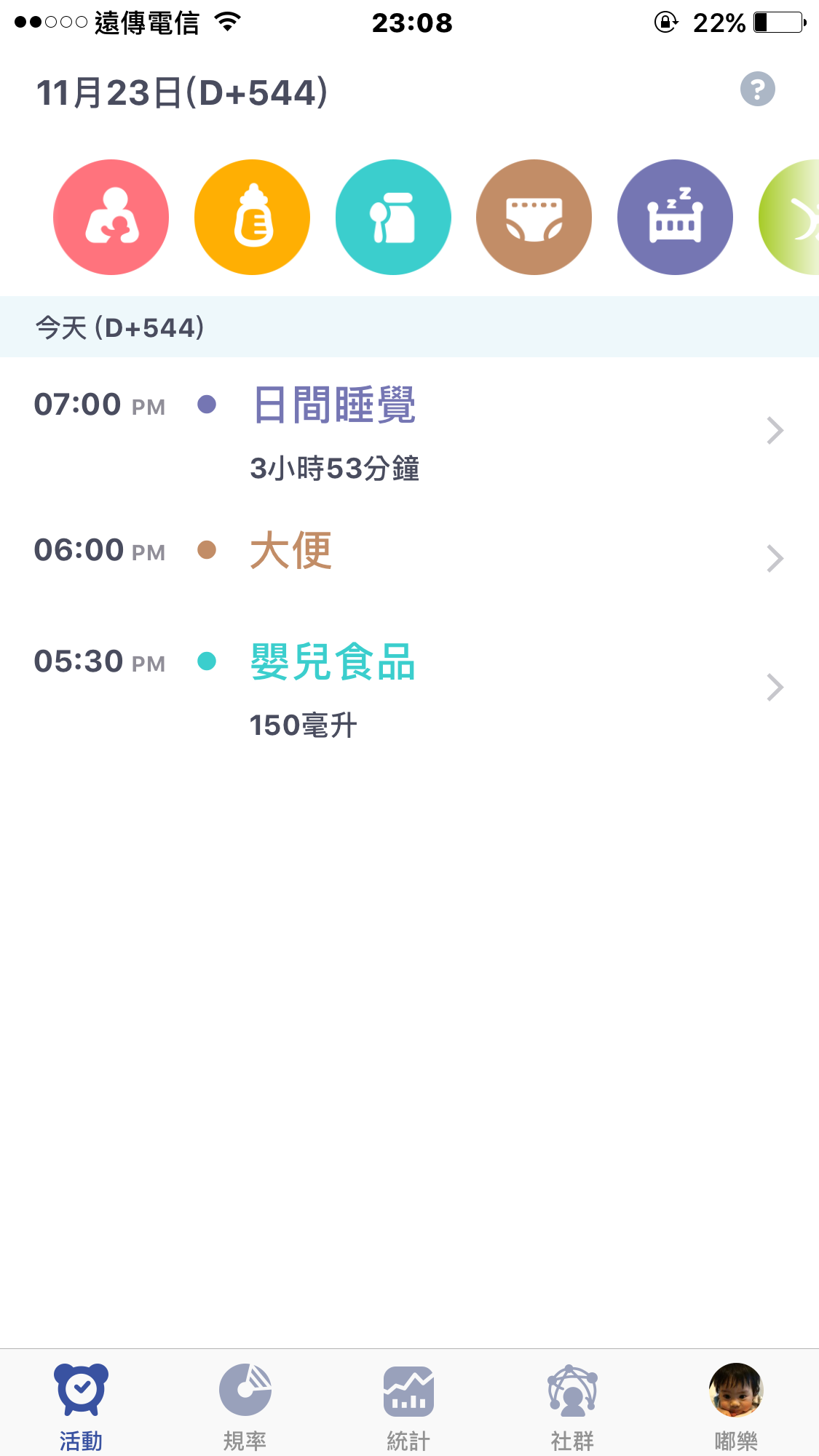Tap the partially visible green activity icon
This screenshot has width=819, height=1456.
pyautogui.click(x=789, y=217)
